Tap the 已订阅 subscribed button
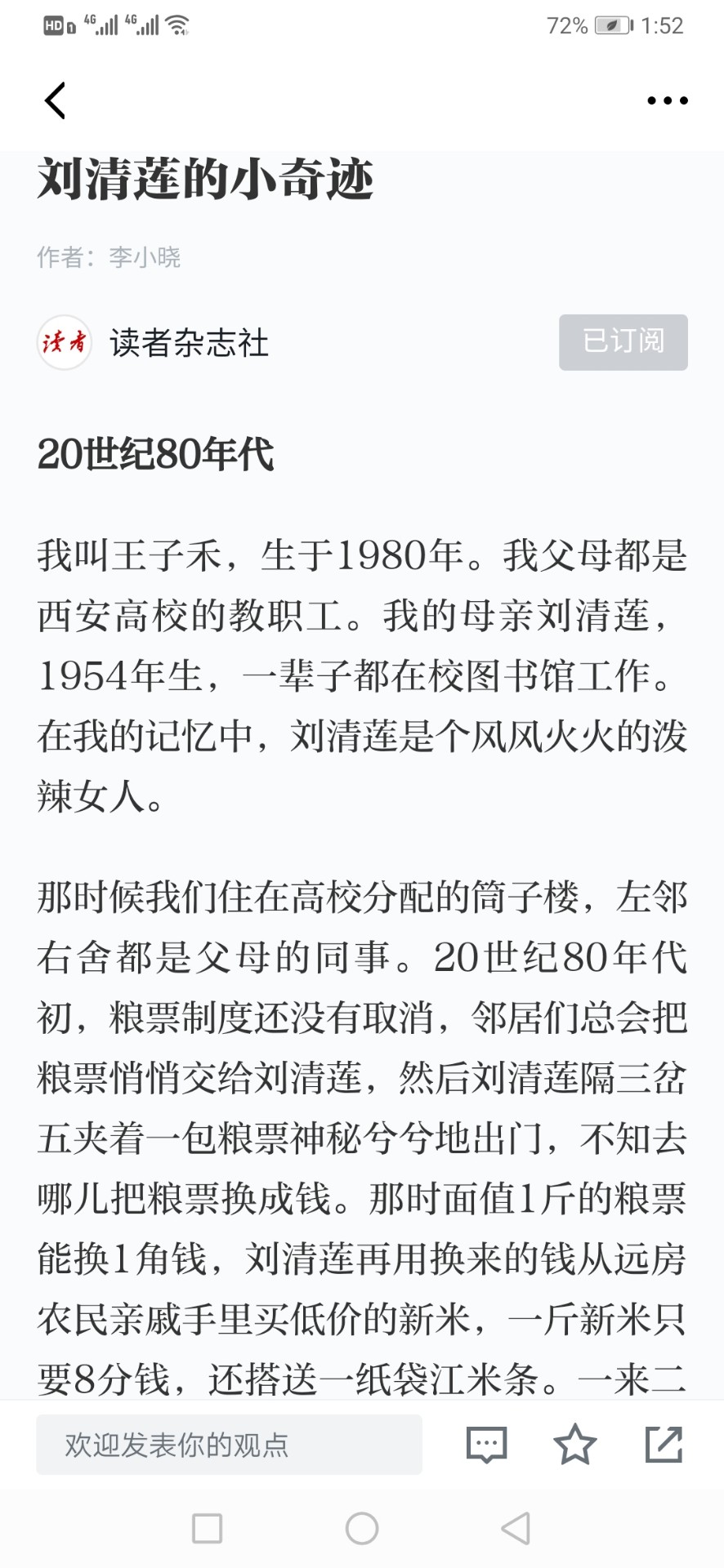 tap(623, 341)
